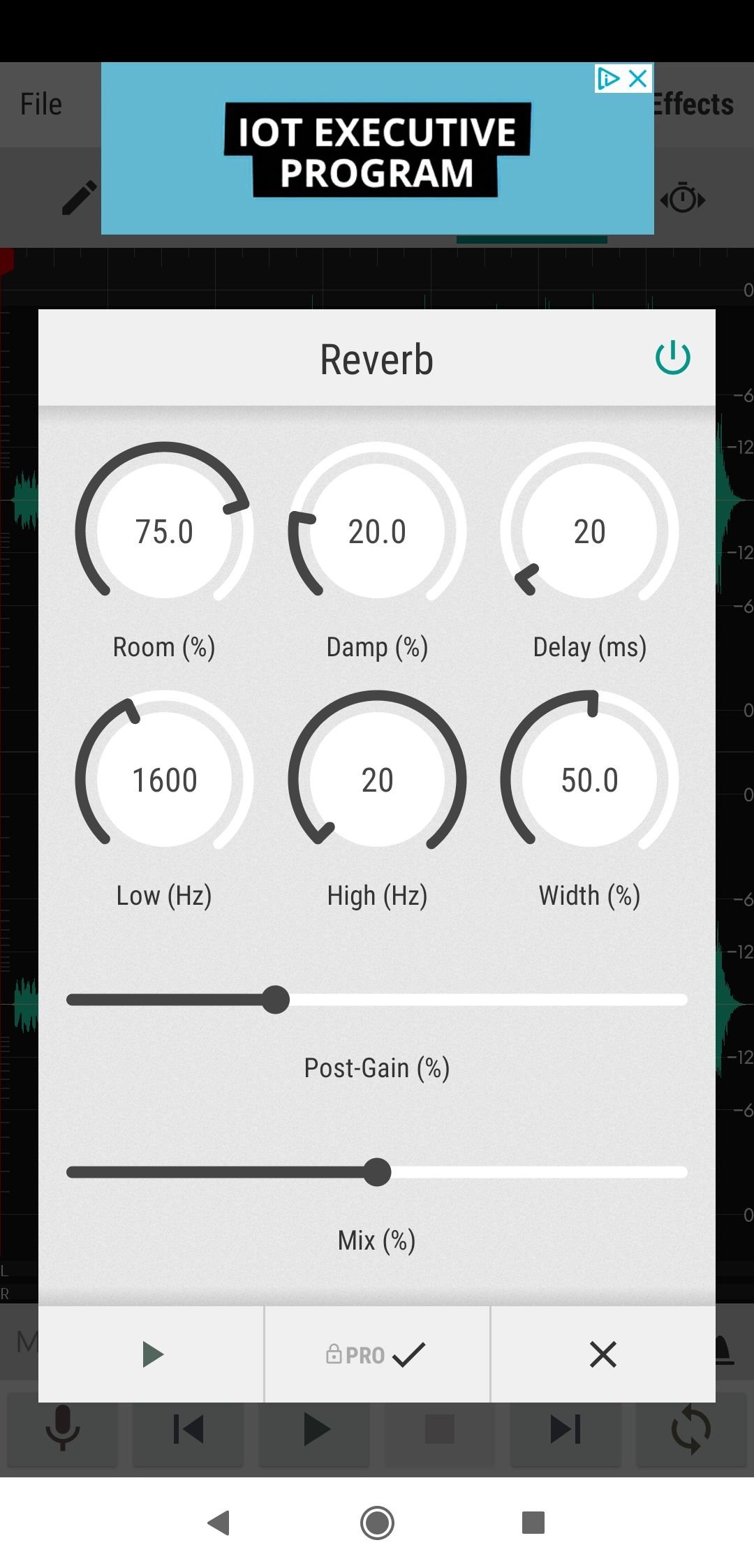Screen dimensions: 754x1568
Task: Tap the Room (%) knob
Action: (x=164, y=530)
